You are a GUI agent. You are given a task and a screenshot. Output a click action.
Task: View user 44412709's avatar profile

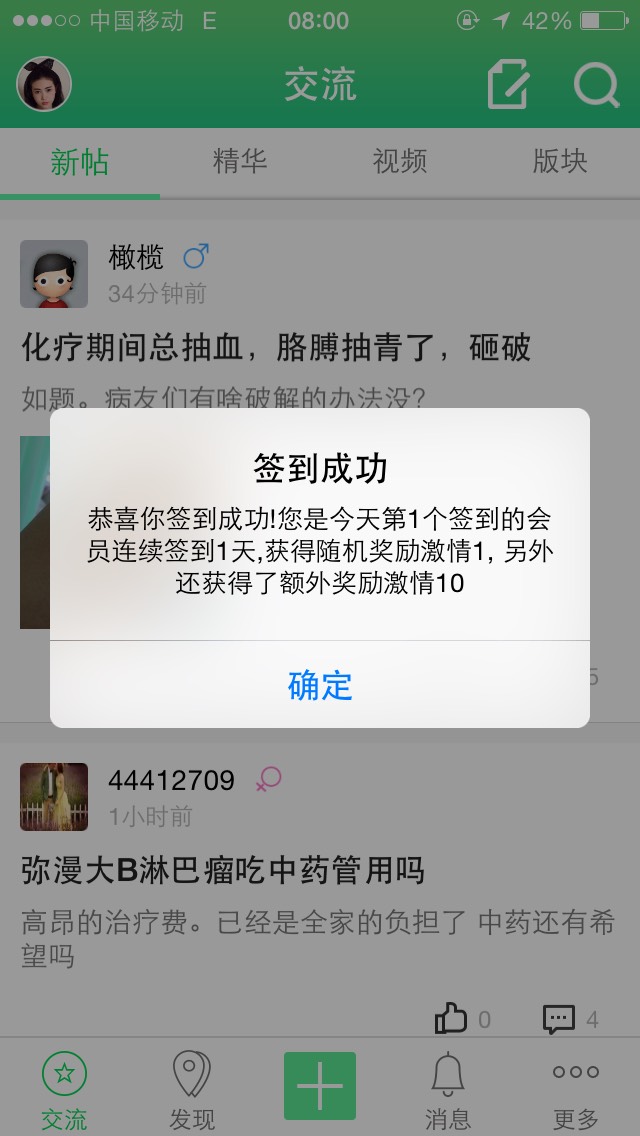(x=54, y=797)
